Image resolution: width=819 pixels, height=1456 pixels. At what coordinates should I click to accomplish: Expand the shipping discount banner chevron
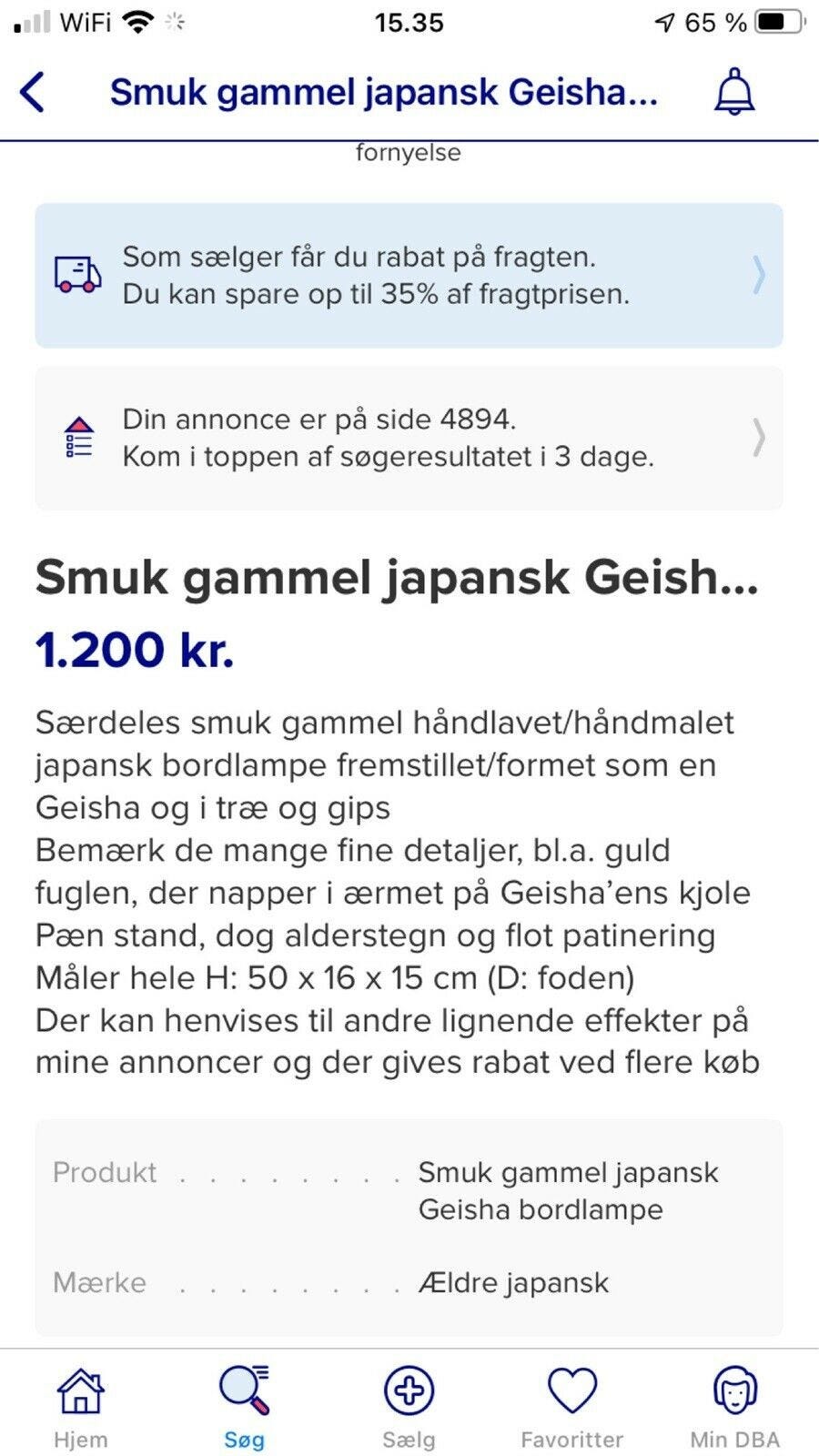pyautogui.click(x=758, y=275)
